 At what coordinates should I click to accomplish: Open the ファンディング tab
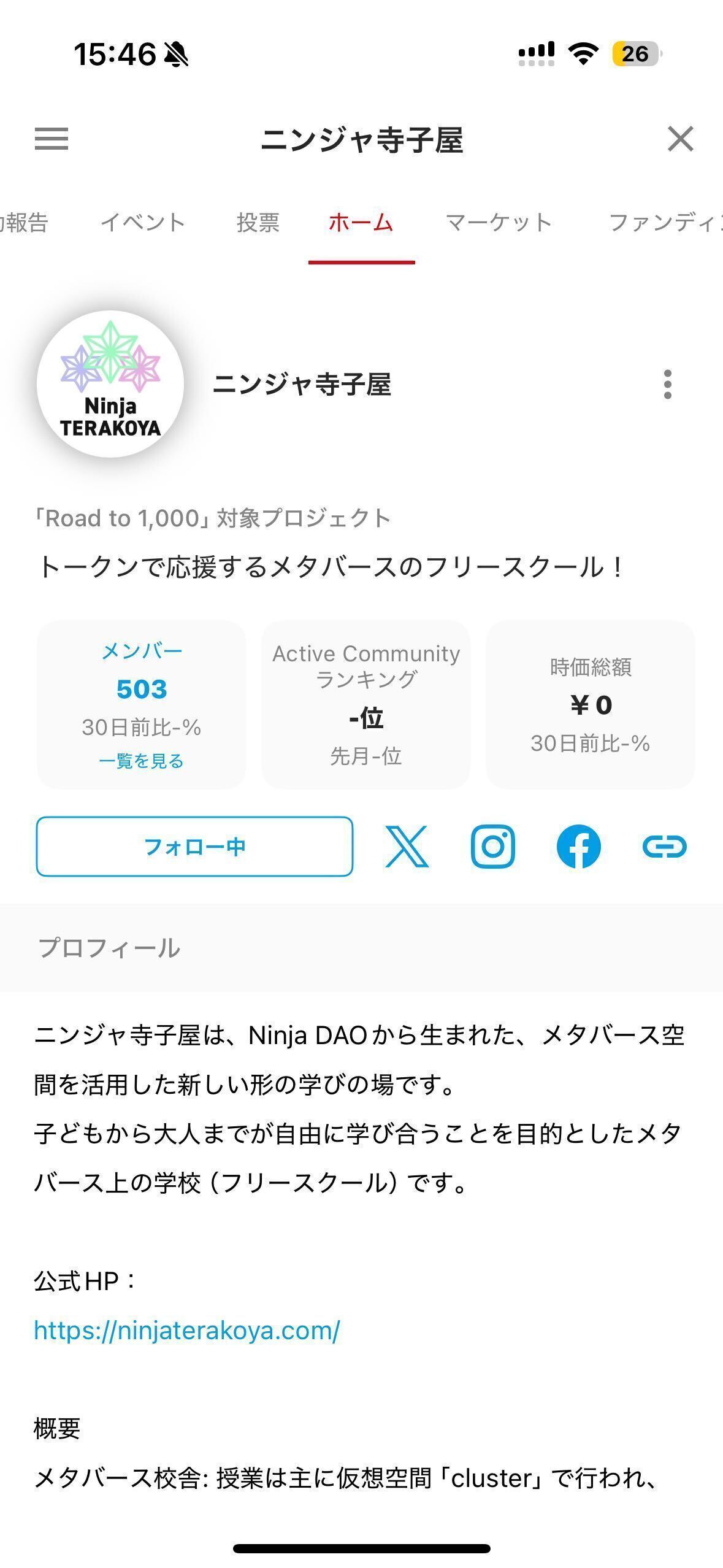coord(665,222)
